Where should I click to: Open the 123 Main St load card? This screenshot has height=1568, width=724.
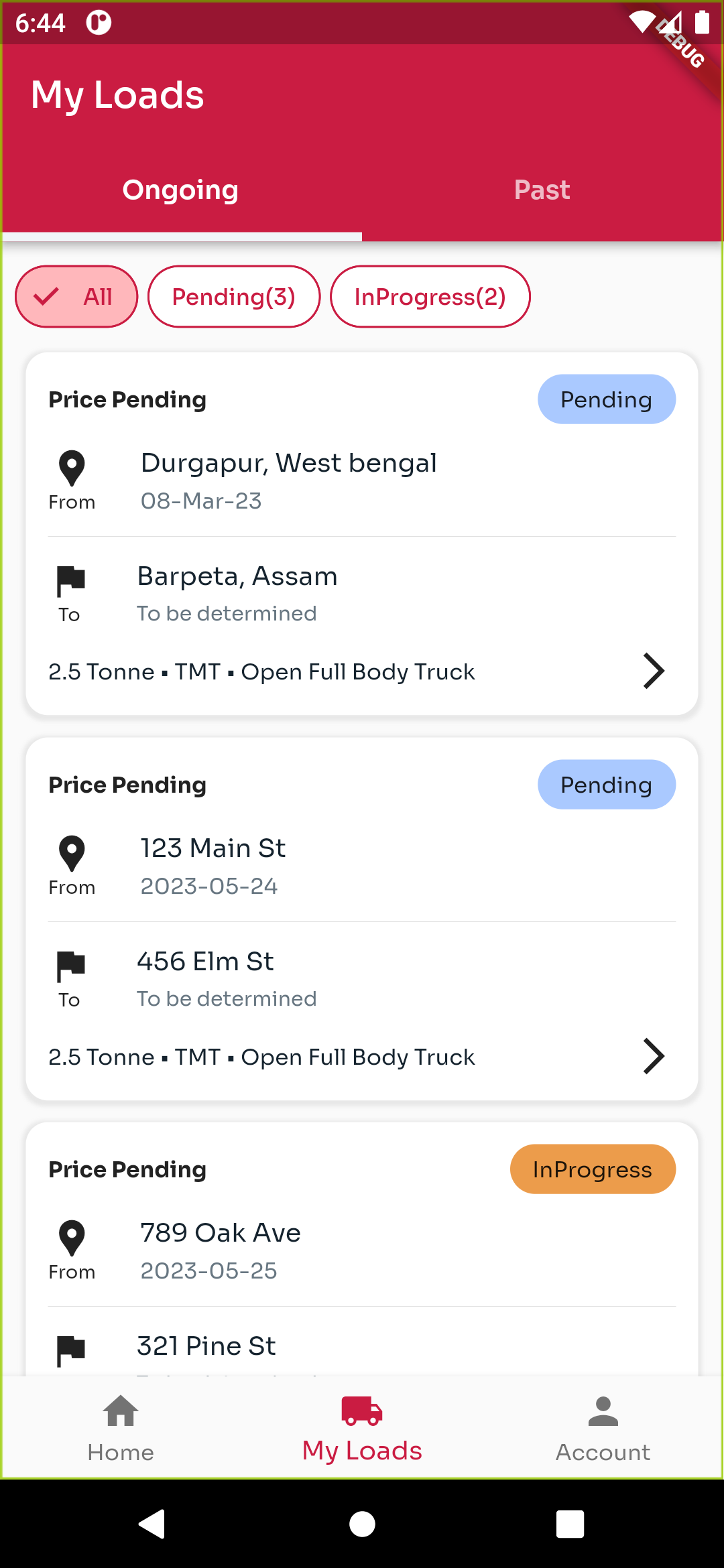(x=362, y=919)
